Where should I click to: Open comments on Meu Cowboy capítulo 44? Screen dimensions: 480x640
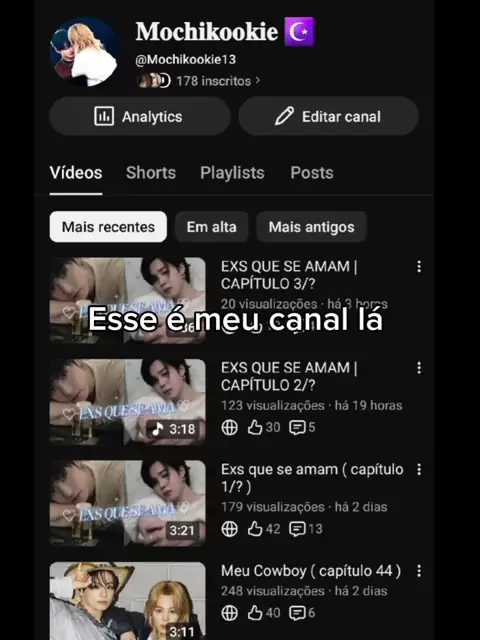pyautogui.click(x=302, y=613)
